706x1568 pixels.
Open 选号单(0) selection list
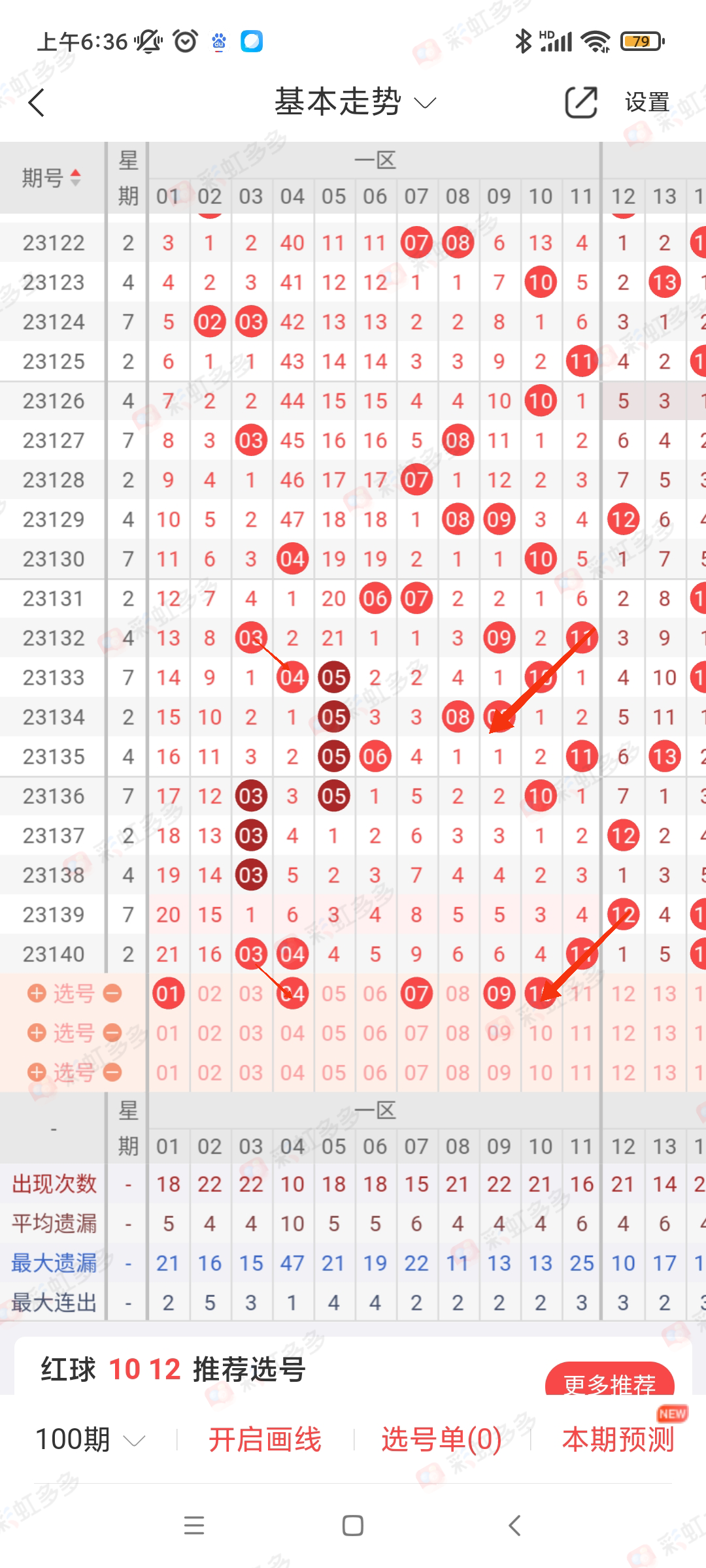click(x=441, y=1440)
